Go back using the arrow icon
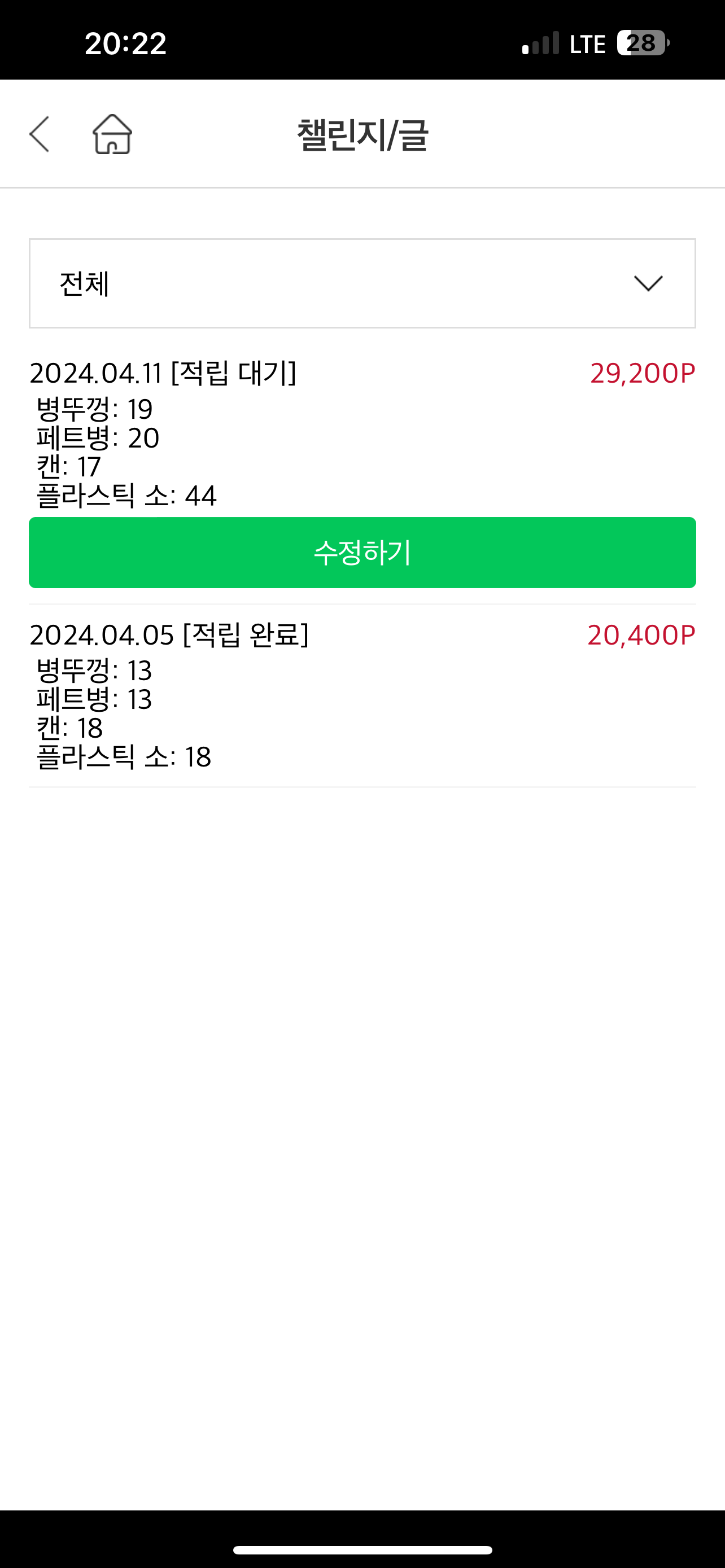This screenshot has height=1568, width=725. point(40,134)
